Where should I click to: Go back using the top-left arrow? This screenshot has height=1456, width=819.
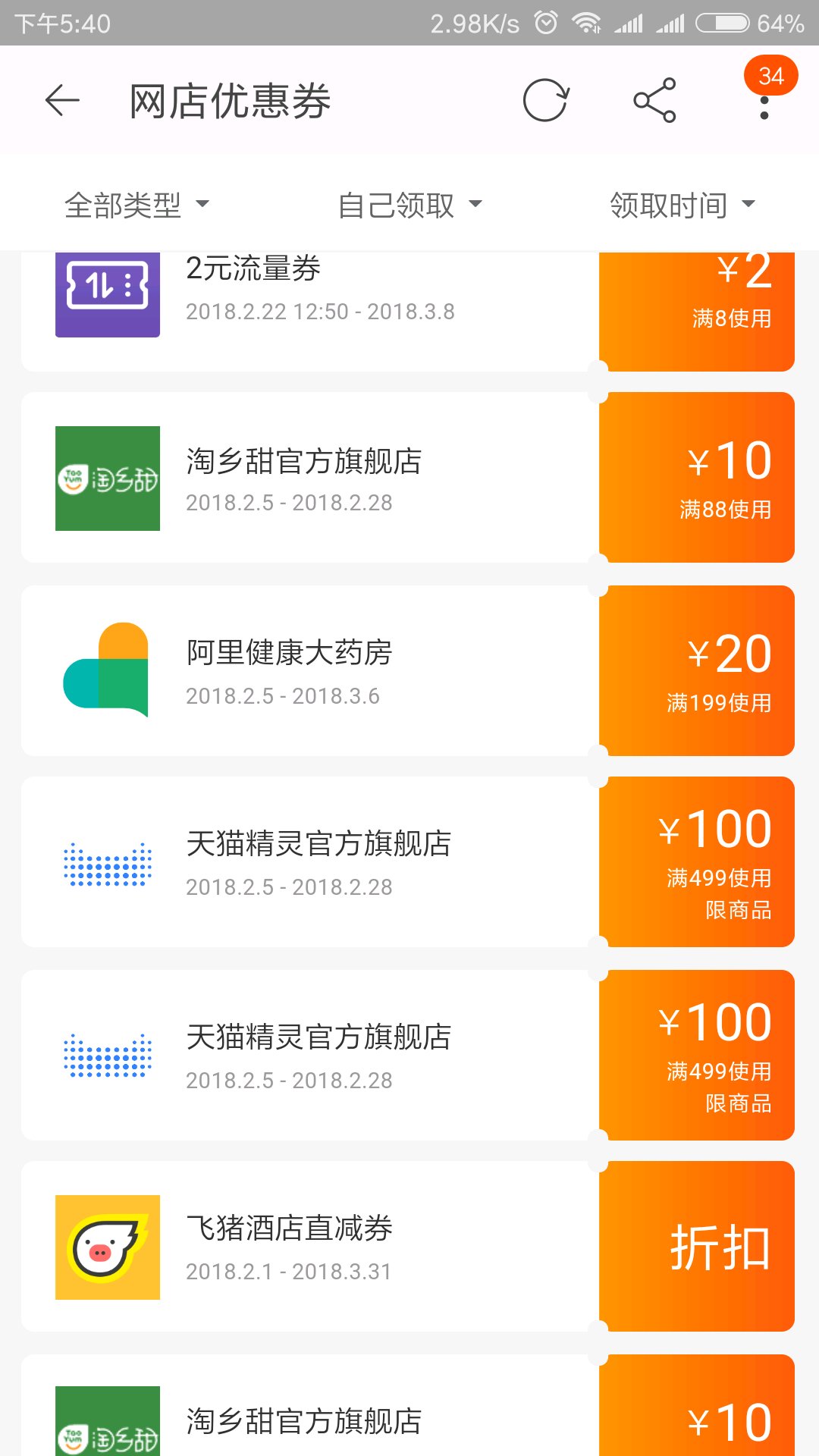point(62,100)
